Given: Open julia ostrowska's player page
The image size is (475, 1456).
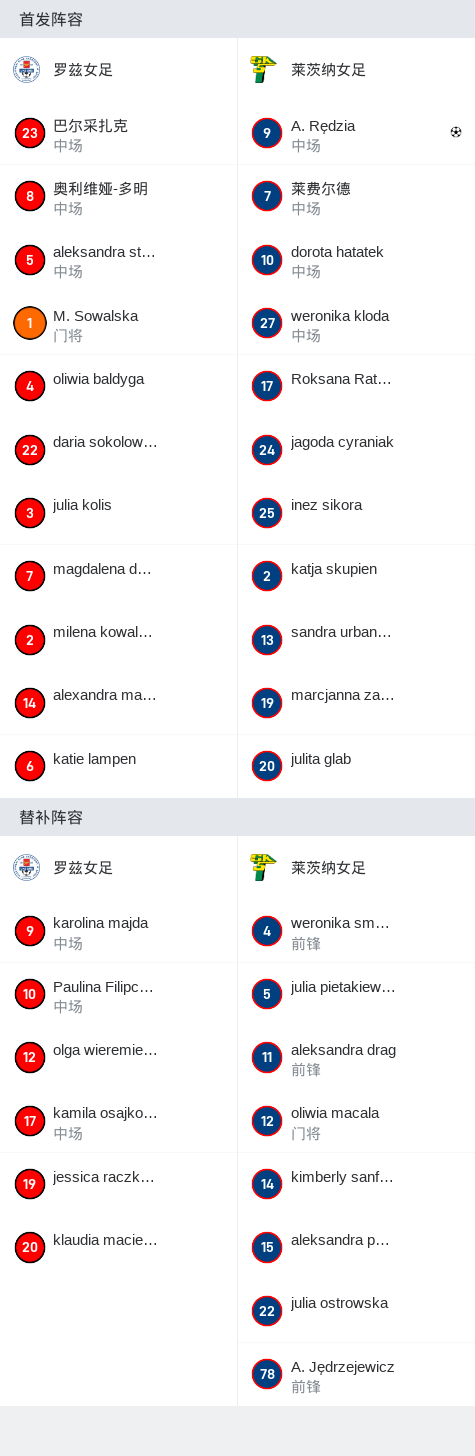Looking at the screenshot, I should pos(356,1311).
